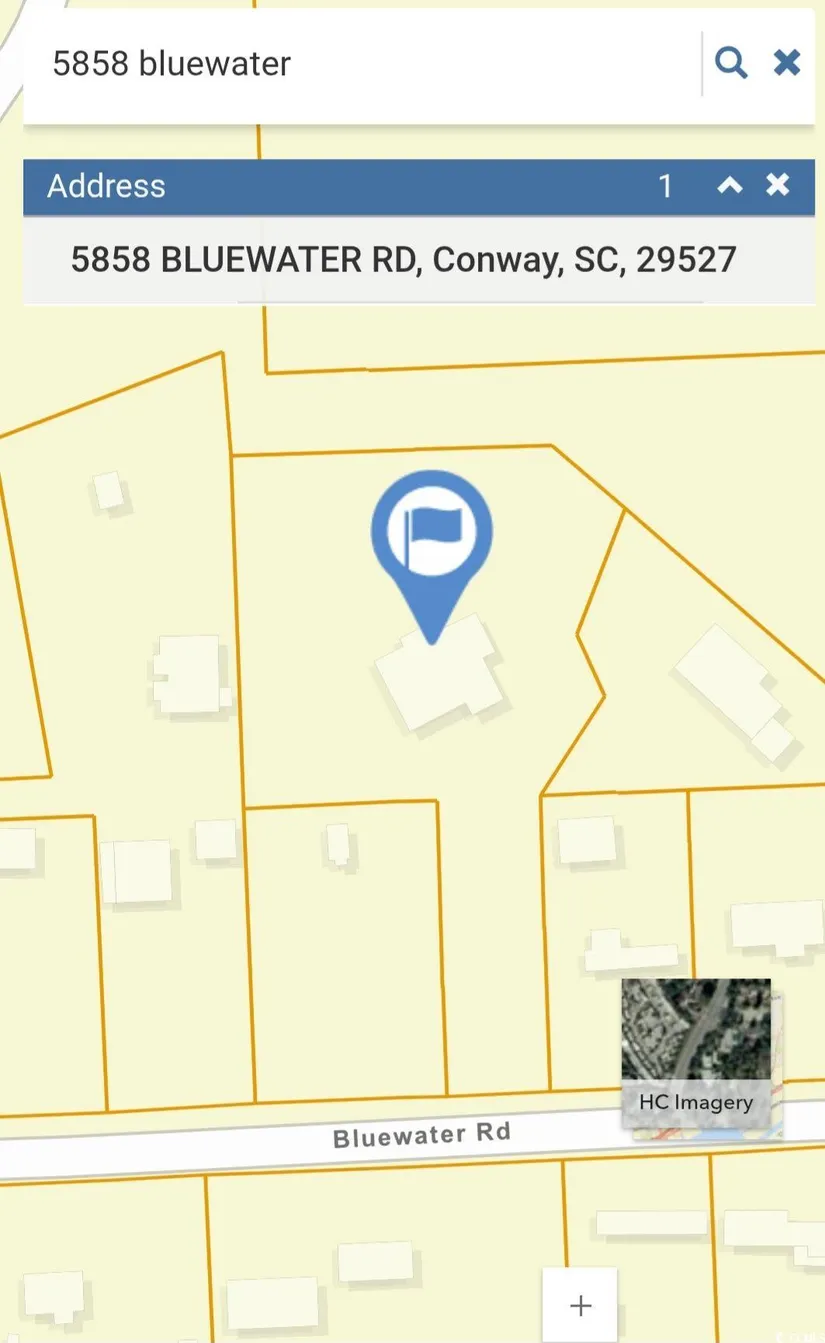Select the 5858 BLUEWATER RD result
825x1343 pixels.
point(403,260)
